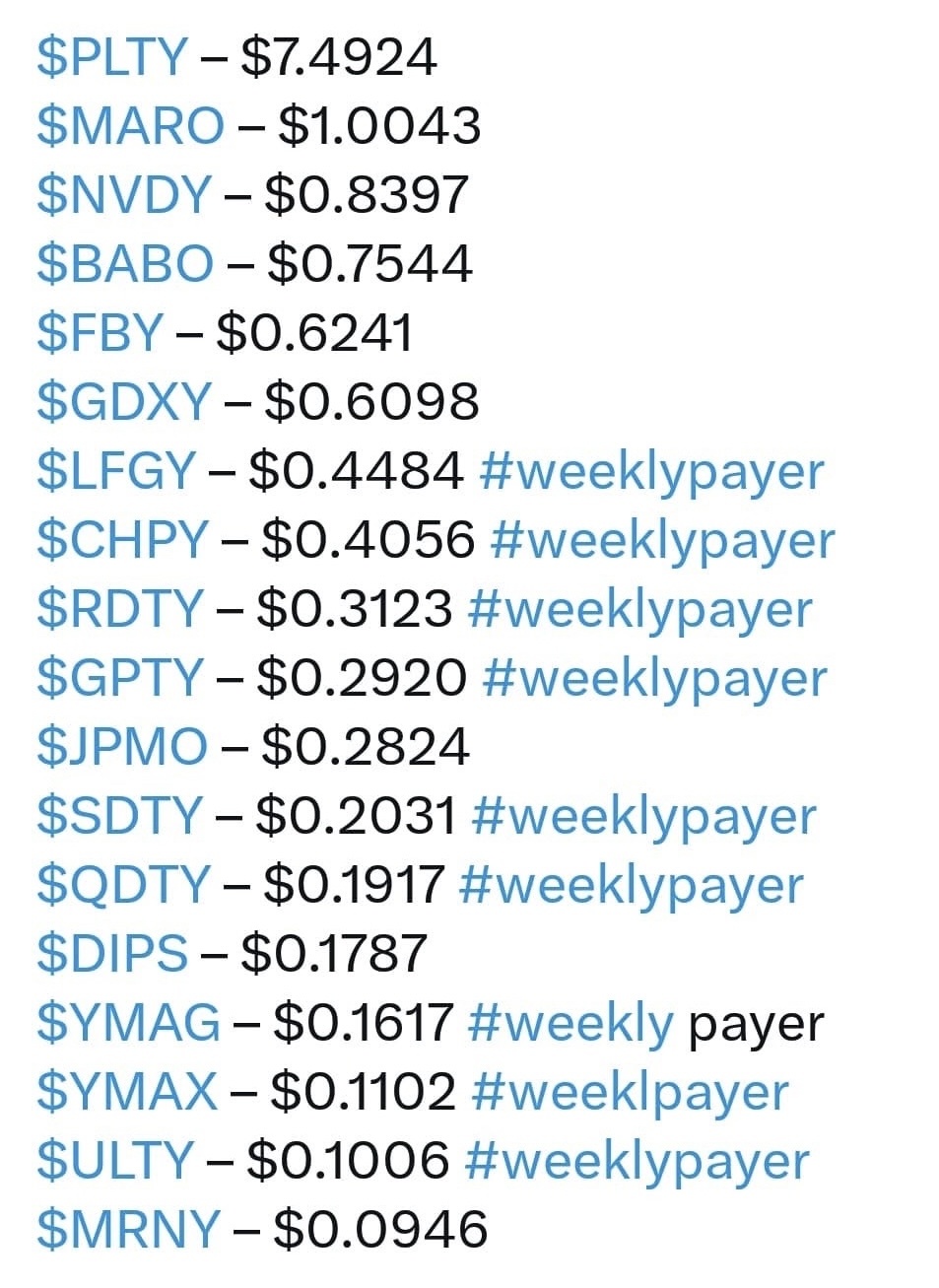Tap the $NVDY ticker link
The width and height of the screenshot is (939, 1288).
[x=124, y=195]
